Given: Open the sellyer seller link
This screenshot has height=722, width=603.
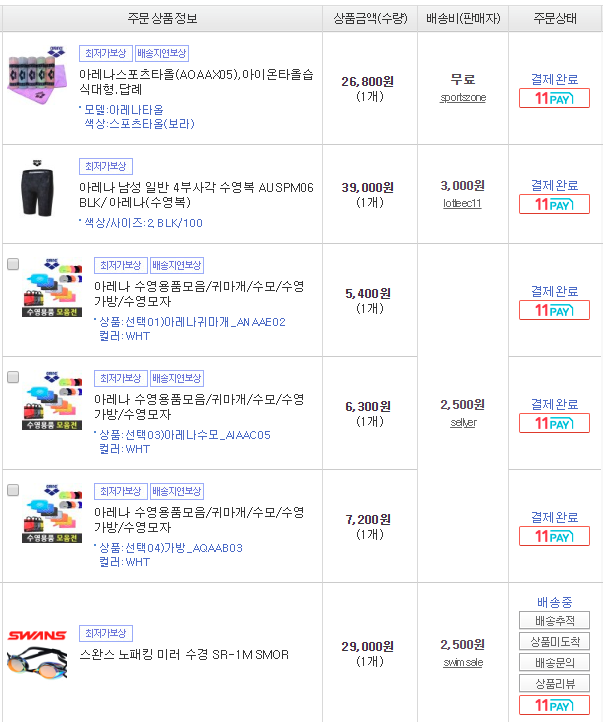Looking at the screenshot, I should [463, 423].
